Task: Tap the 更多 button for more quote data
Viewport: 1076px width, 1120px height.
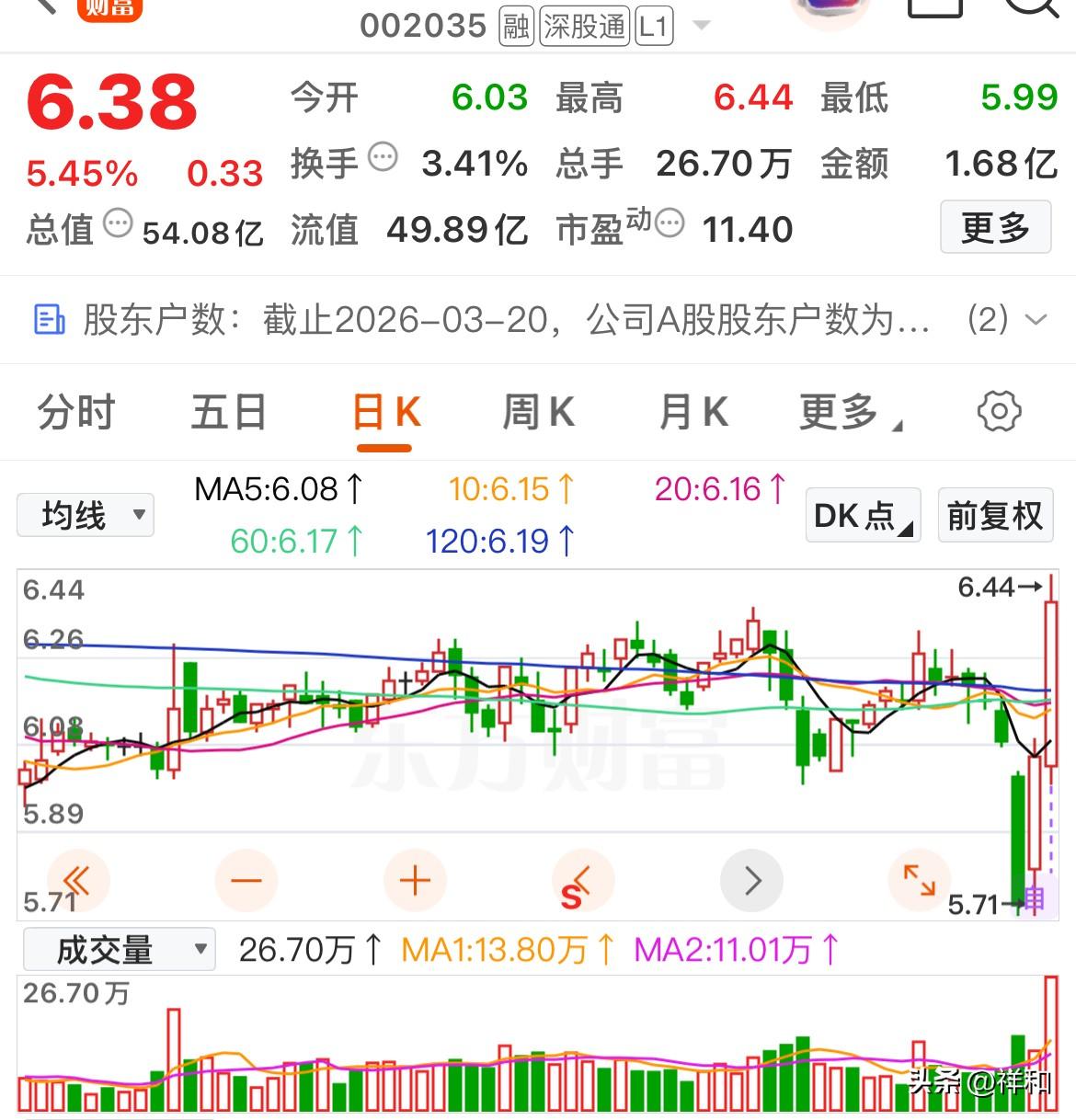Action: [x=995, y=227]
